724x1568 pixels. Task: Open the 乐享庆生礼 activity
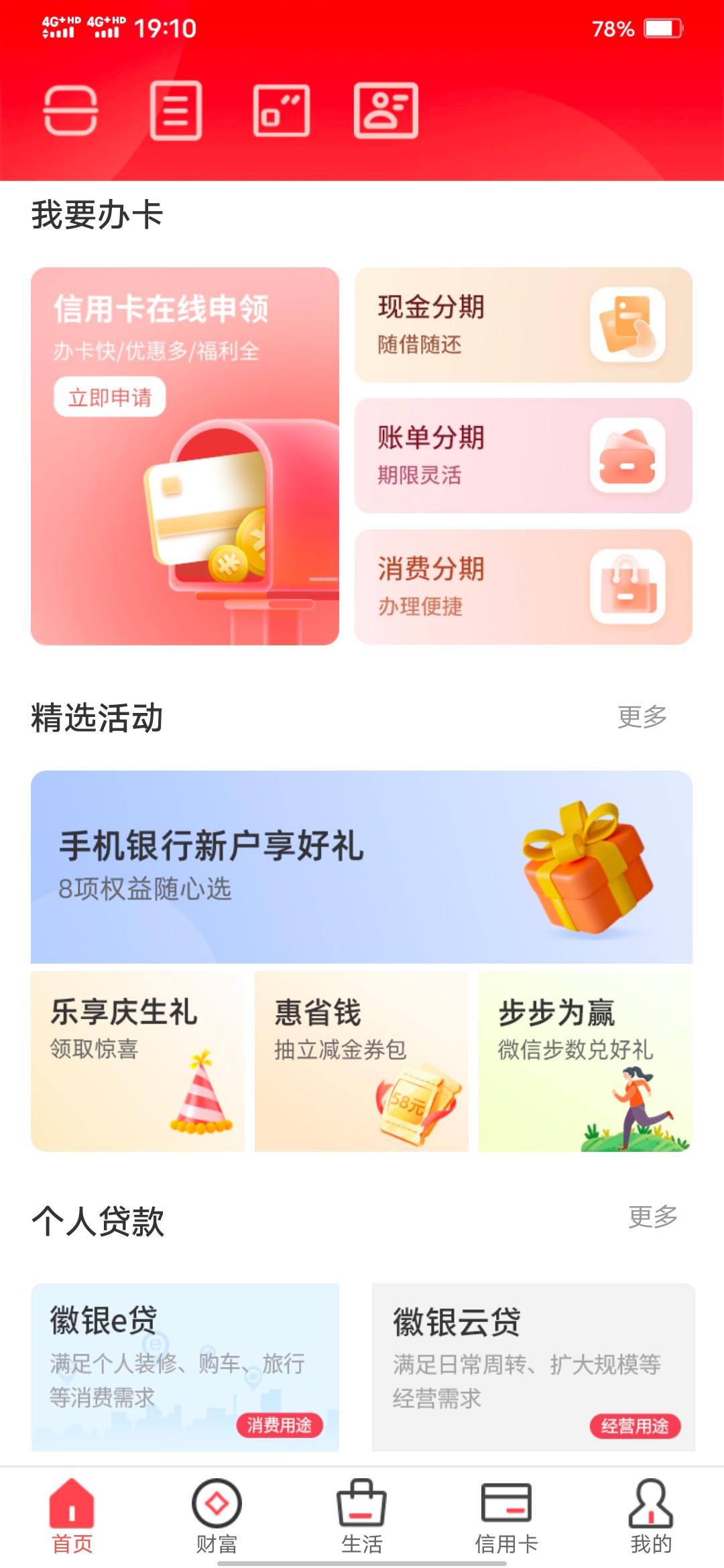click(x=137, y=1061)
